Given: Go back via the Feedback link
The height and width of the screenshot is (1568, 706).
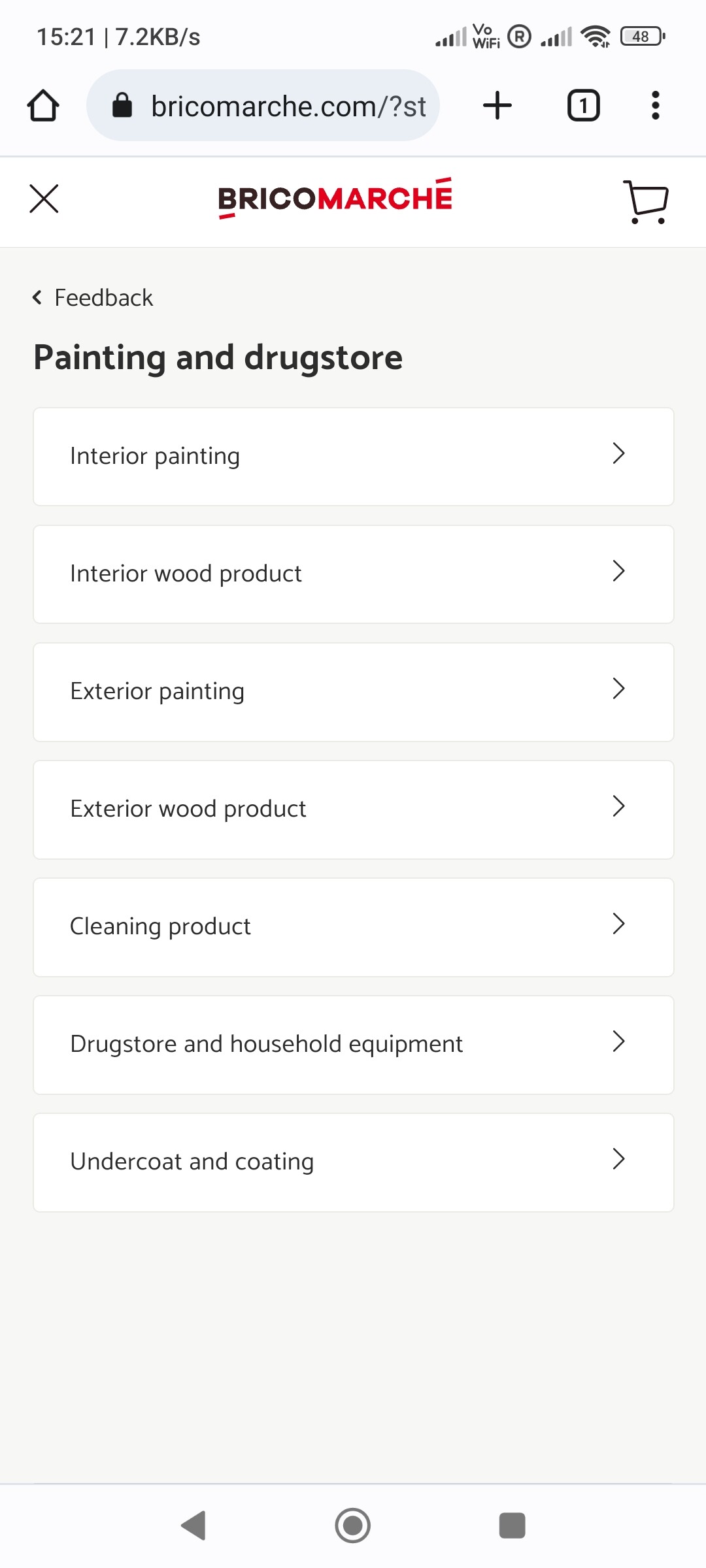Looking at the screenshot, I should pos(92,298).
